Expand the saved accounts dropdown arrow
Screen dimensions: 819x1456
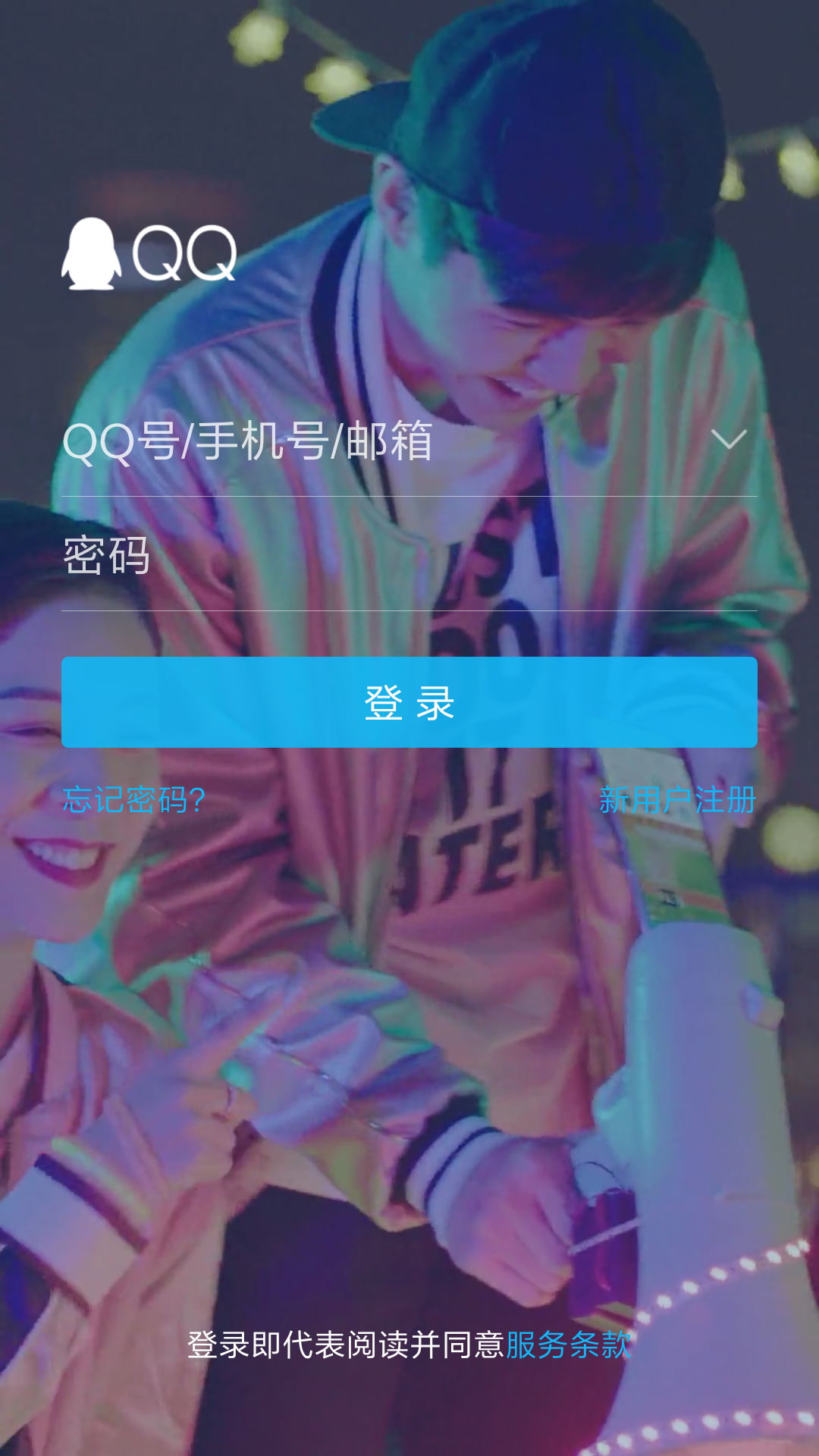tap(729, 440)
